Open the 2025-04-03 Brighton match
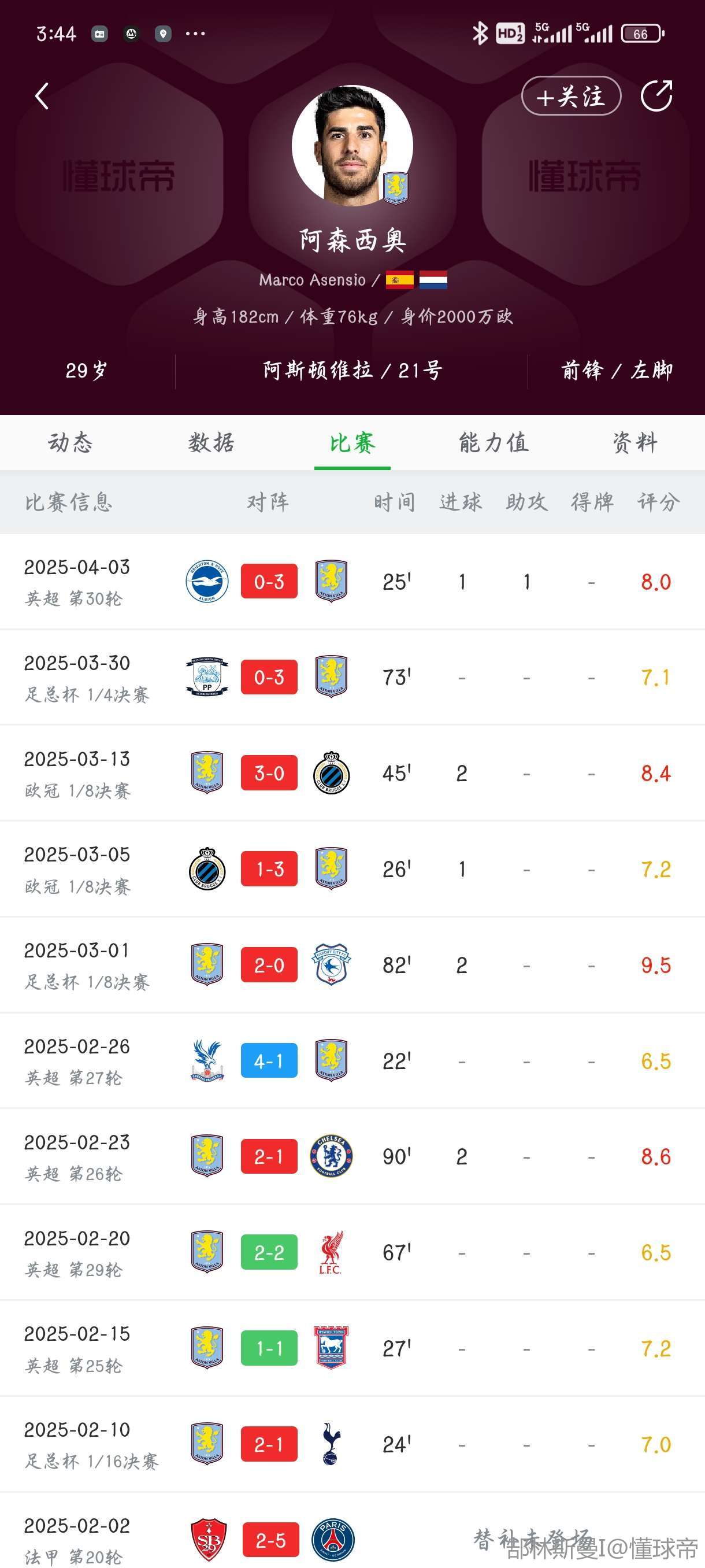Image resolution: width=705 pixels, height=1568 pixels. (x=352, y=582)
